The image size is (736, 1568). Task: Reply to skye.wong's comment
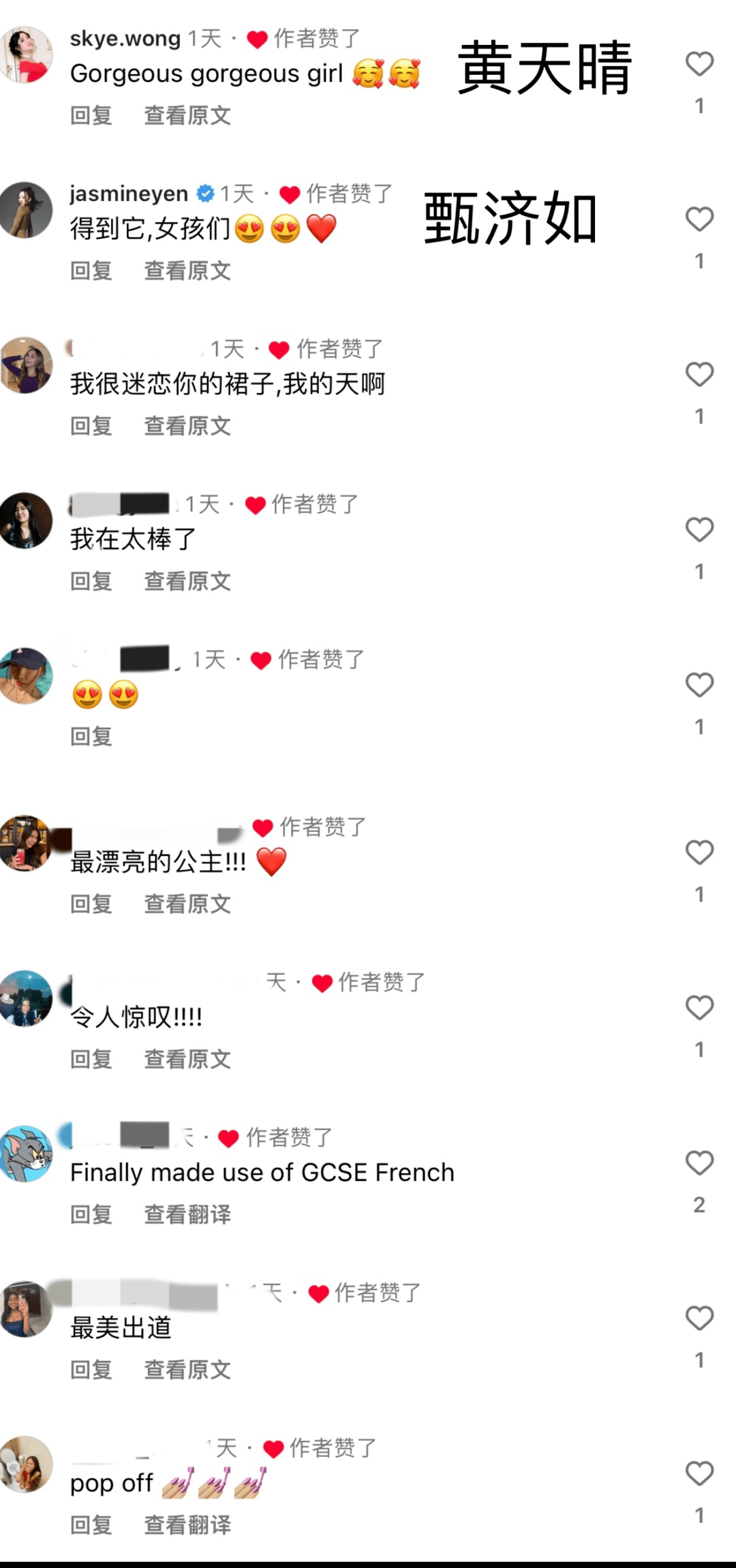(91, 115)
